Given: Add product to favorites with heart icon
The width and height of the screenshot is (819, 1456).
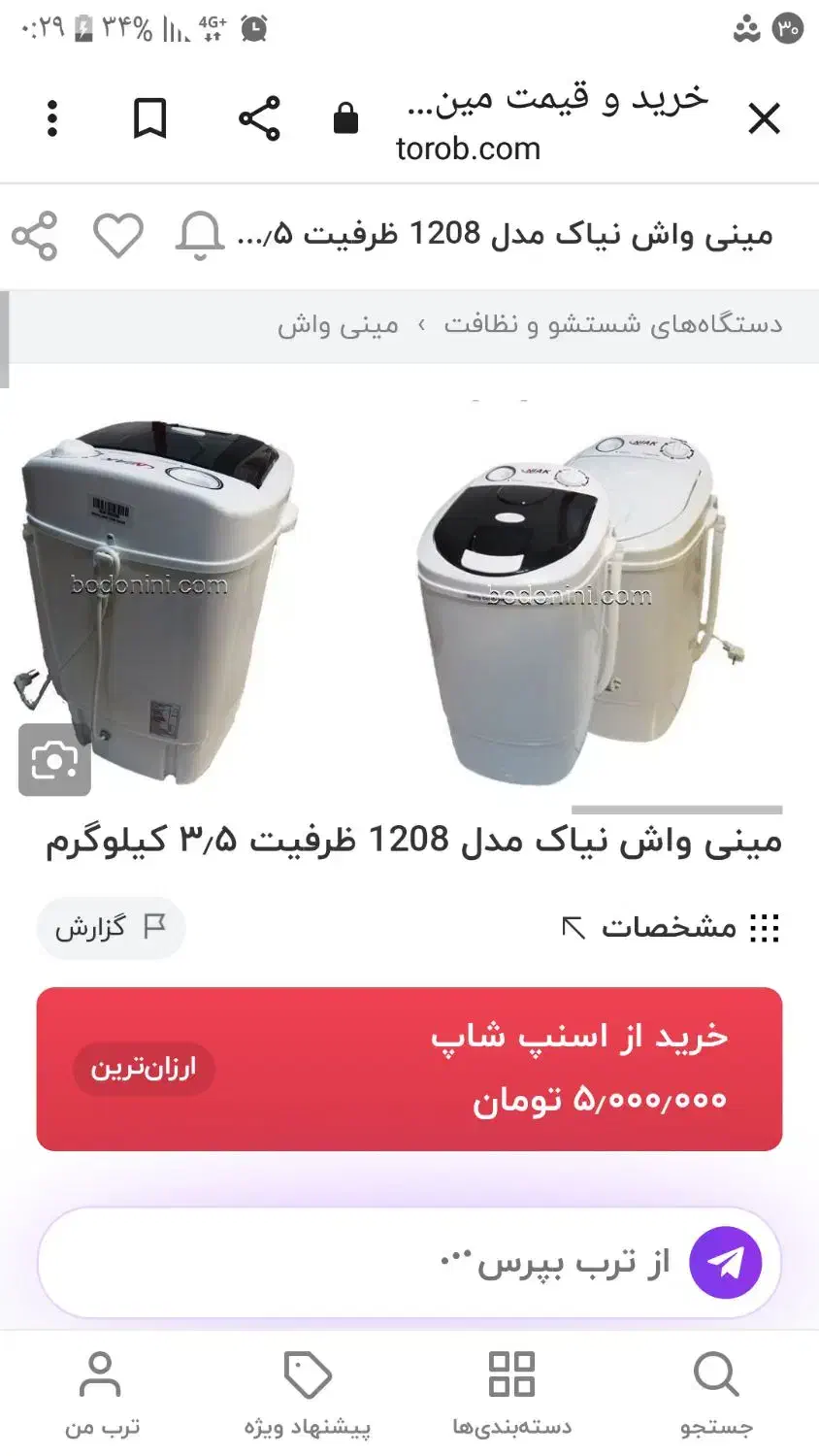Looking at the screenshot, I should (118, 233).
